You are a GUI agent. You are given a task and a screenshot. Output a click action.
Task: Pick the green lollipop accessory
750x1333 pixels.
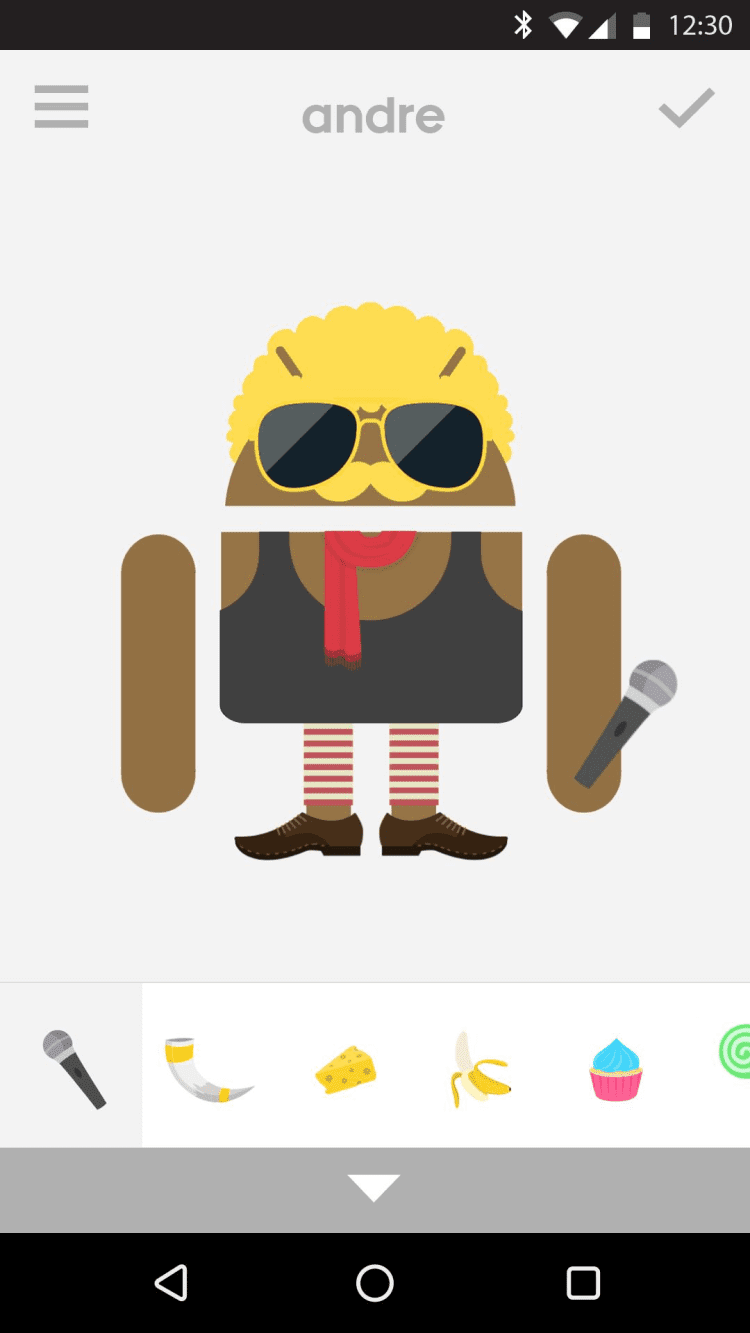pyautogui.click(x=735, y=1052)
